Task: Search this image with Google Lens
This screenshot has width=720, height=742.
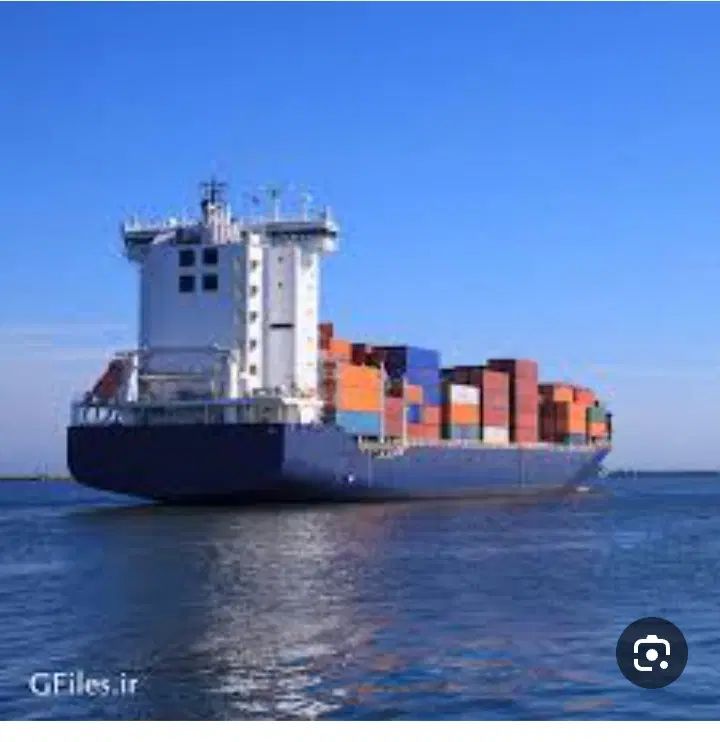Action: pos(651,653)
